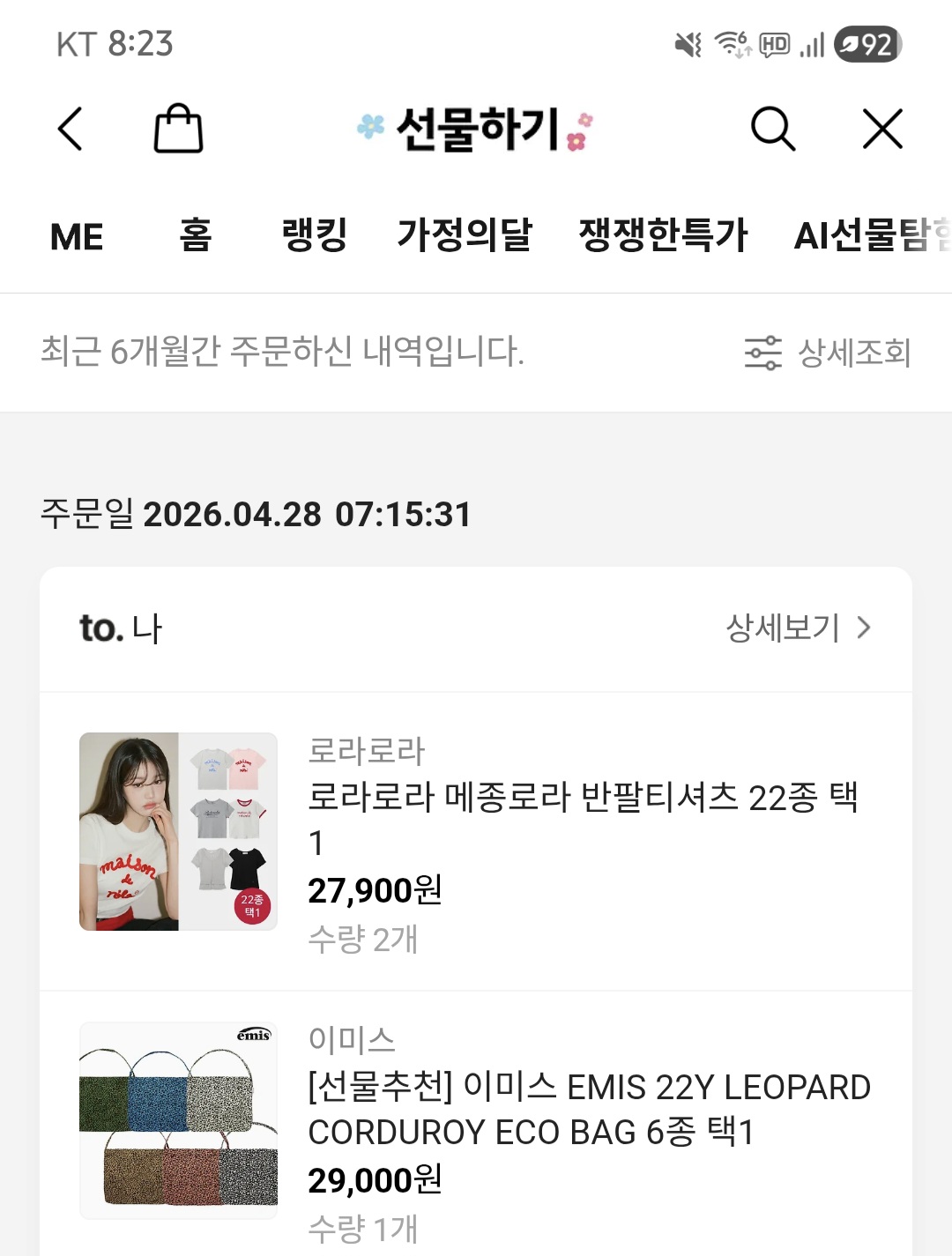Close the 선물하기 page
Viewport: 952px width, 1256px height.
click(x=882, y=130)
